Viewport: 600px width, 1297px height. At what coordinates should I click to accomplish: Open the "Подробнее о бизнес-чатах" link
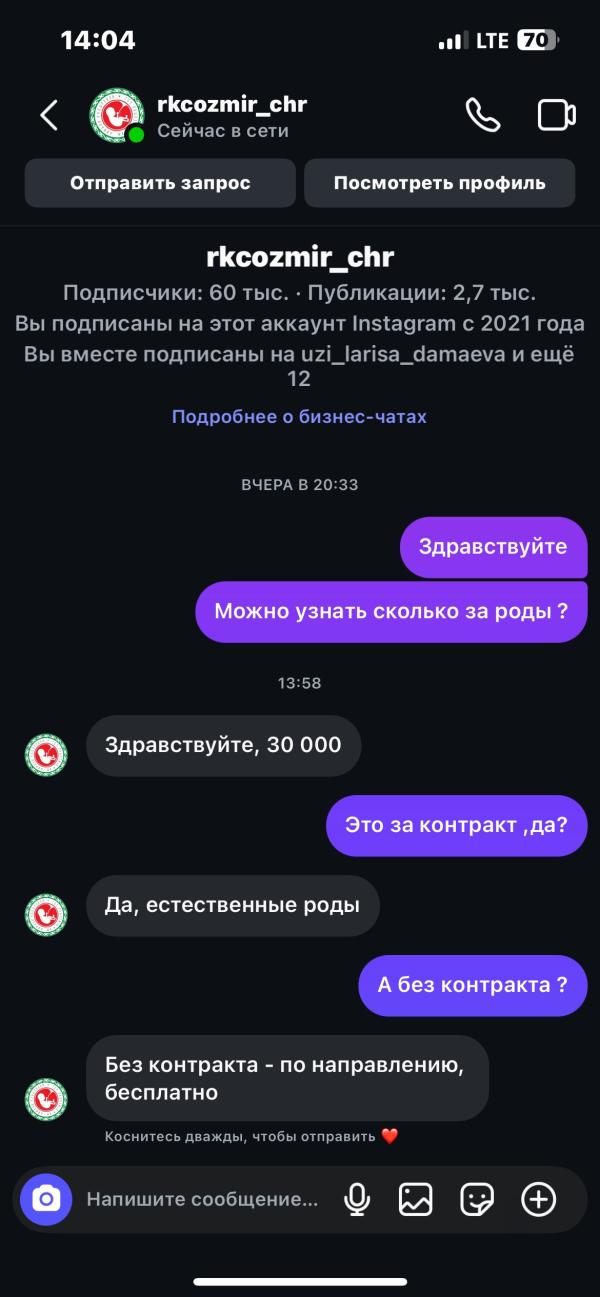pyautogui.click(x=299, y=416)
